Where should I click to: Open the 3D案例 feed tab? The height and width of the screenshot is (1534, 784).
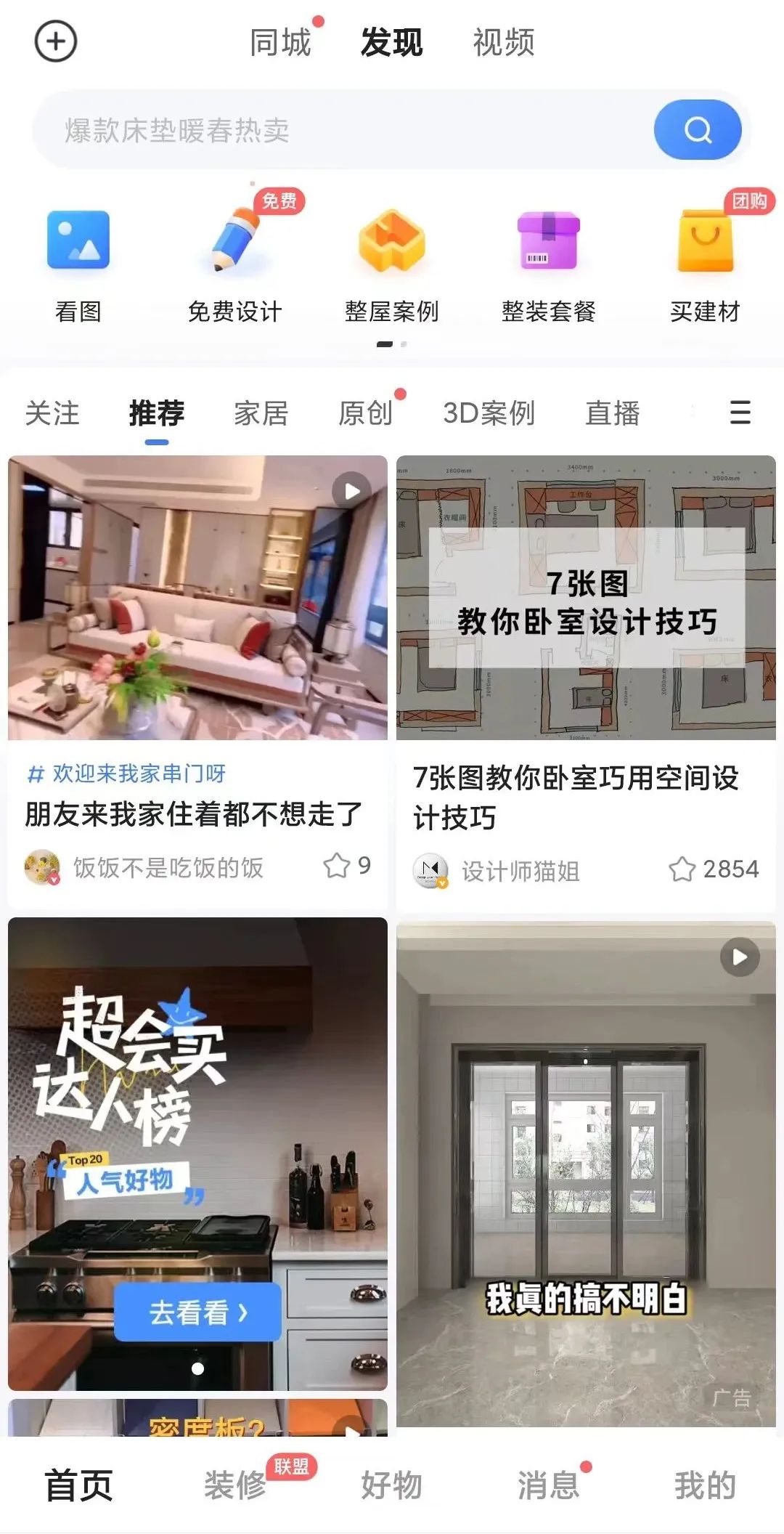coord(489,413)
